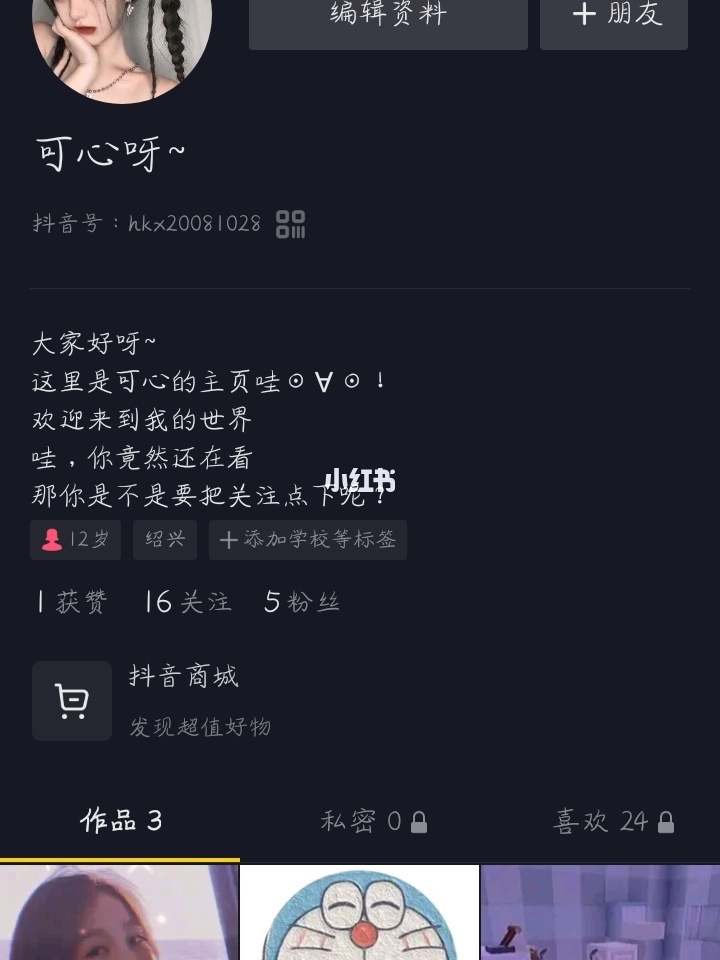The image size is (720, 960).
Task: View the 获赞 likes count
Action: coord(71,601)
